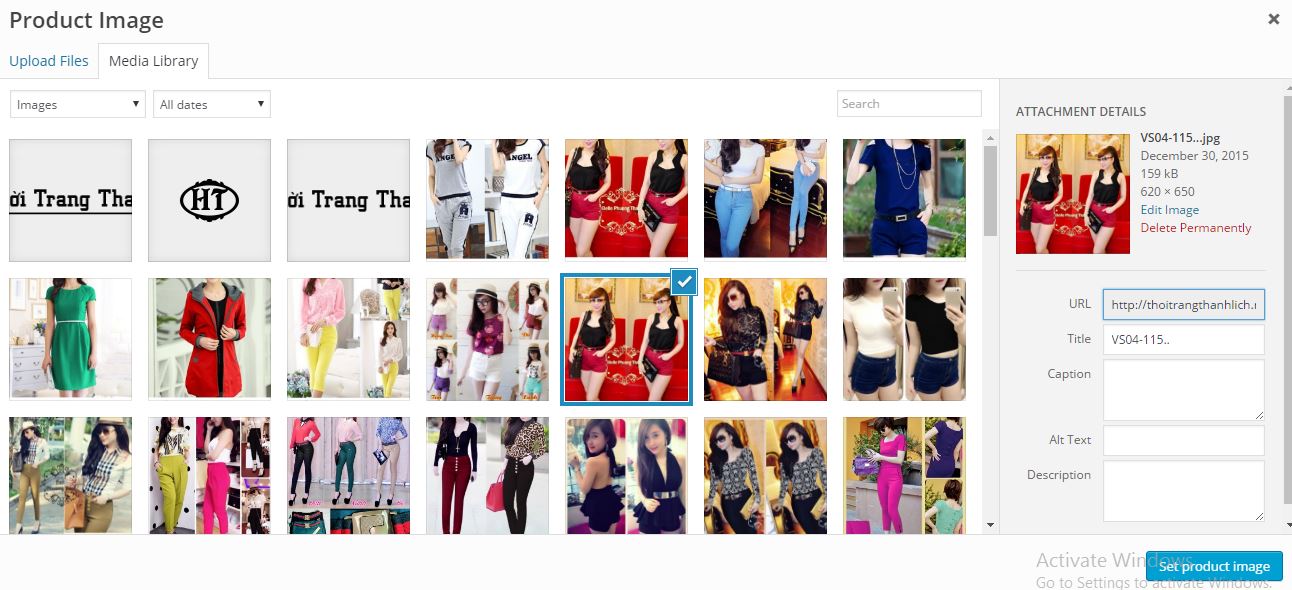Open the All dates filter dropdown
Viewport: 1292px width, 590px height.
coord(211,104)
